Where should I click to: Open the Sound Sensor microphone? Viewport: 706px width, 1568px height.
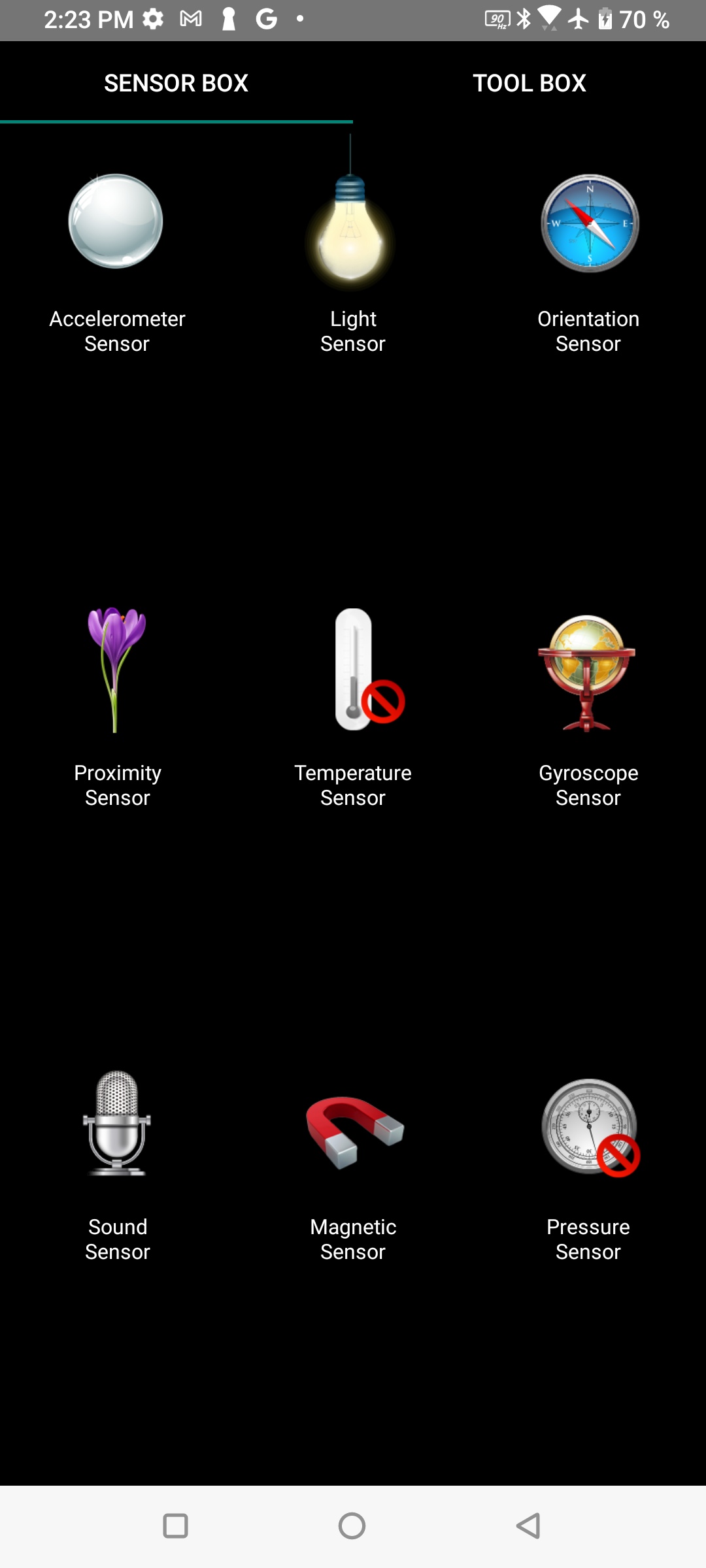coord(117,1123)
